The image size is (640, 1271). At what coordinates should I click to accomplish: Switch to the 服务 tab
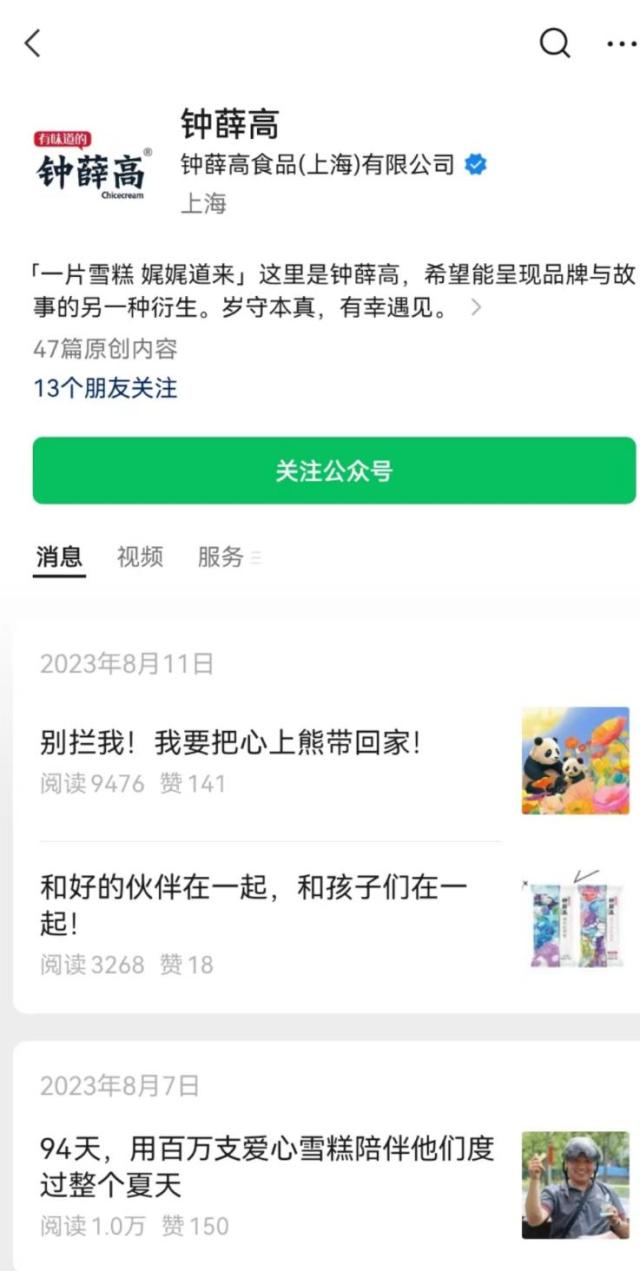click(x=222, y=557)
